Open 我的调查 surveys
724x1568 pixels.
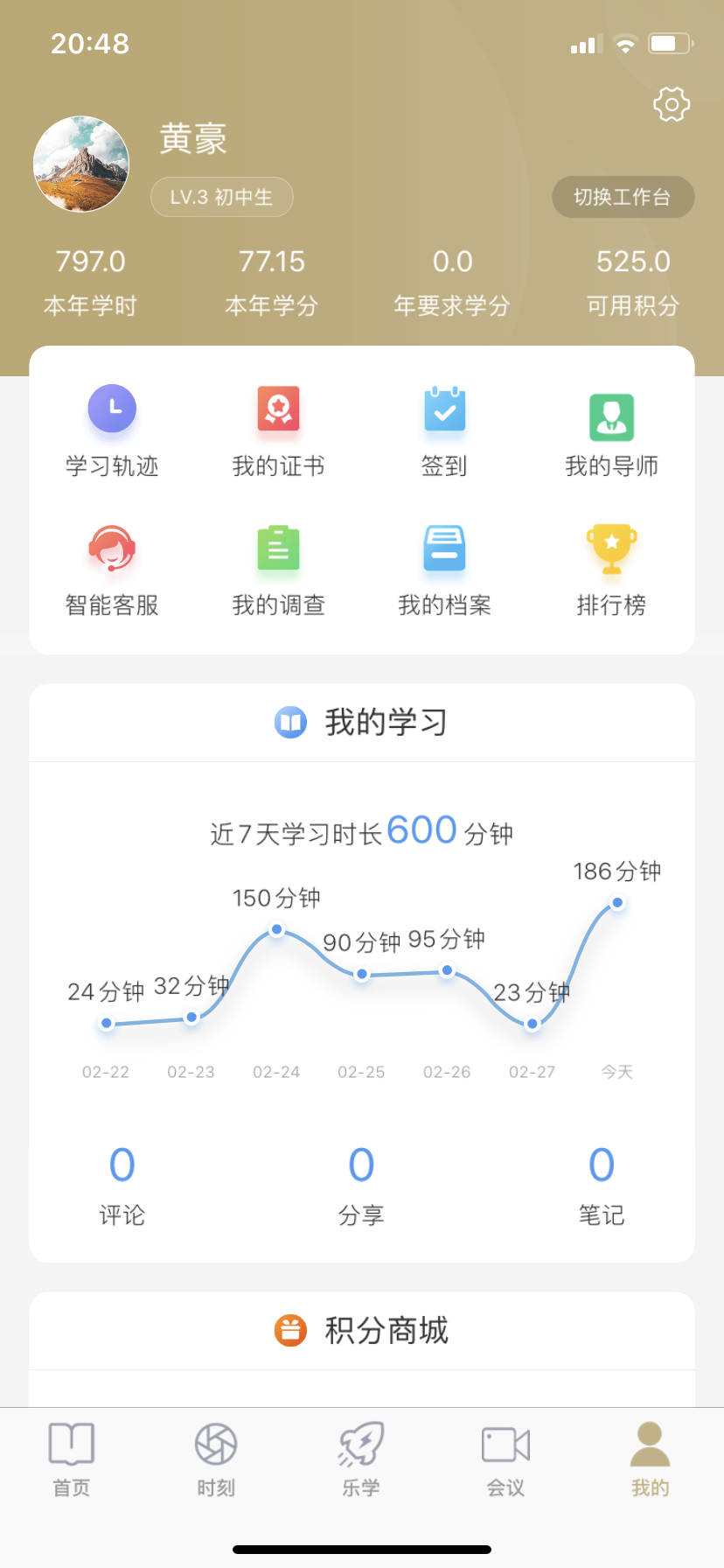click(278, 570)
